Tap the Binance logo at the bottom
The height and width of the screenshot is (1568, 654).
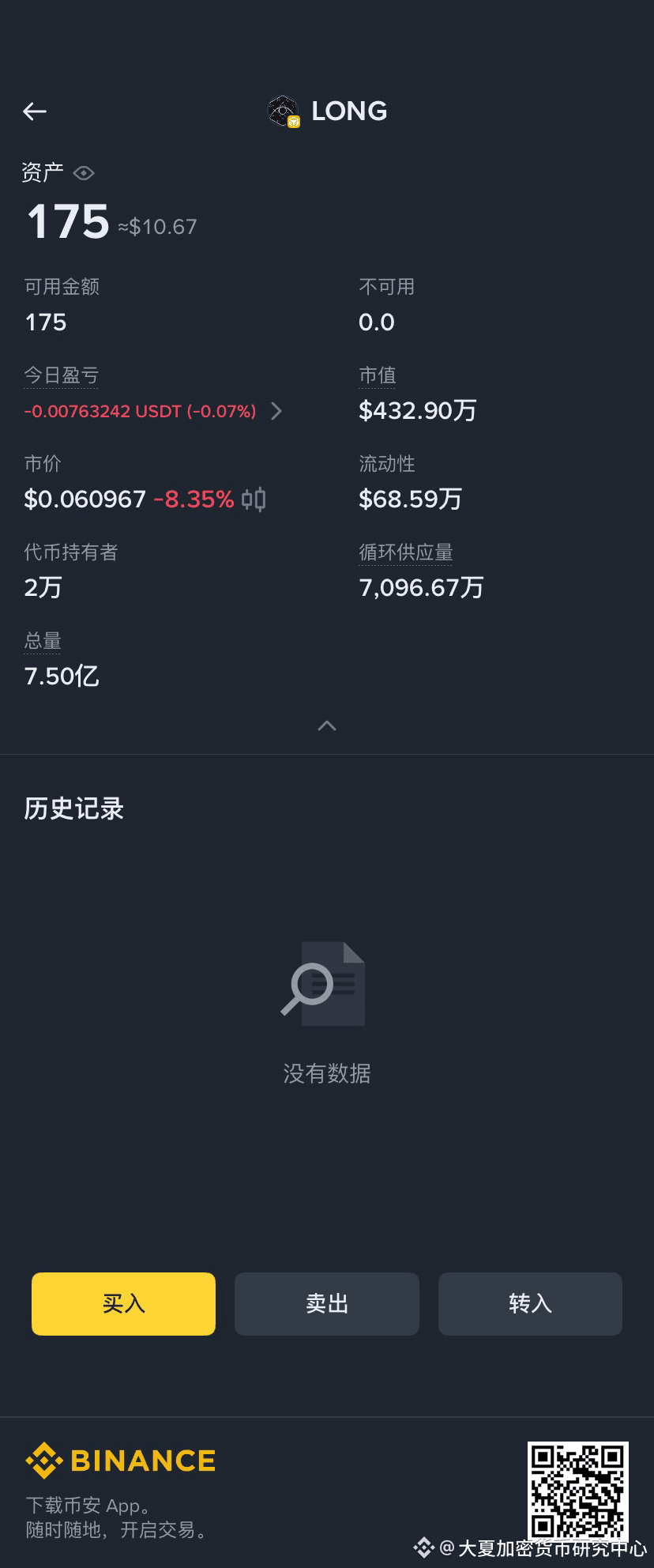120,1461
